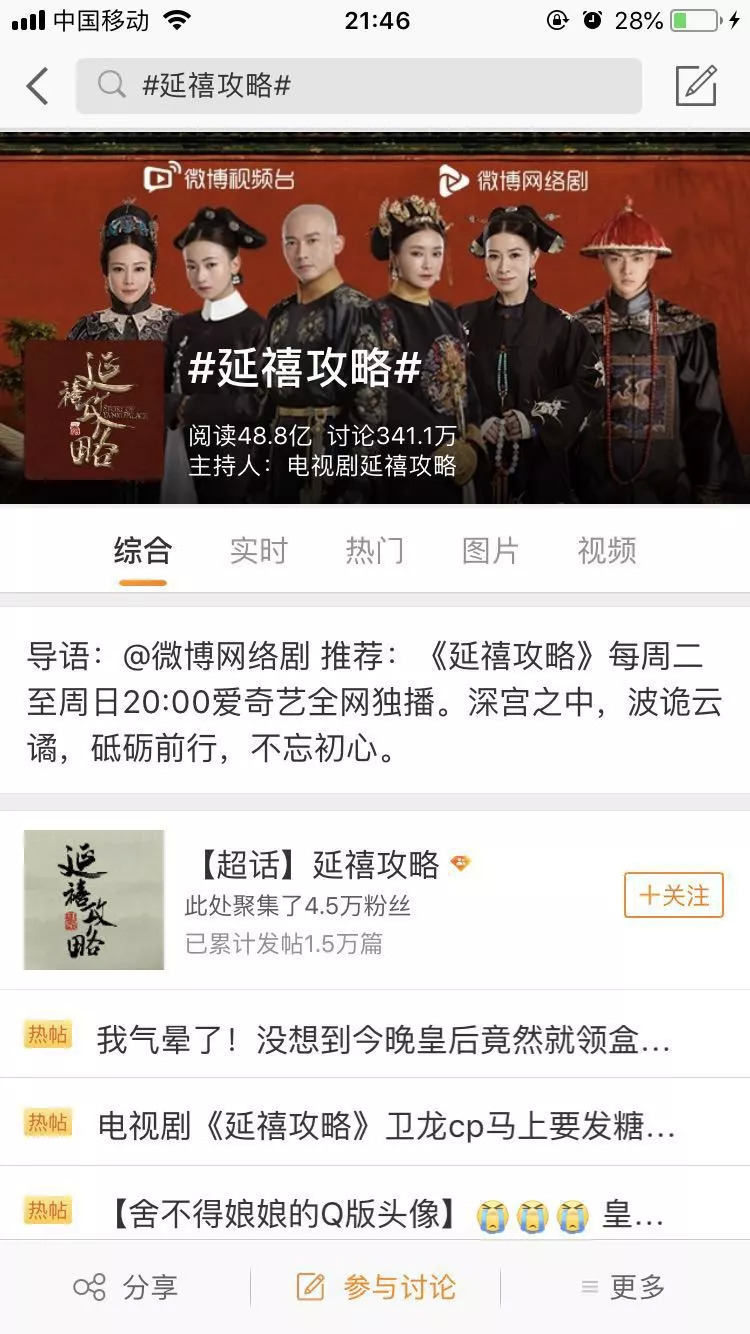
Task: Tap 参与讨论 to join the discussion
Action: (376, 1287)
